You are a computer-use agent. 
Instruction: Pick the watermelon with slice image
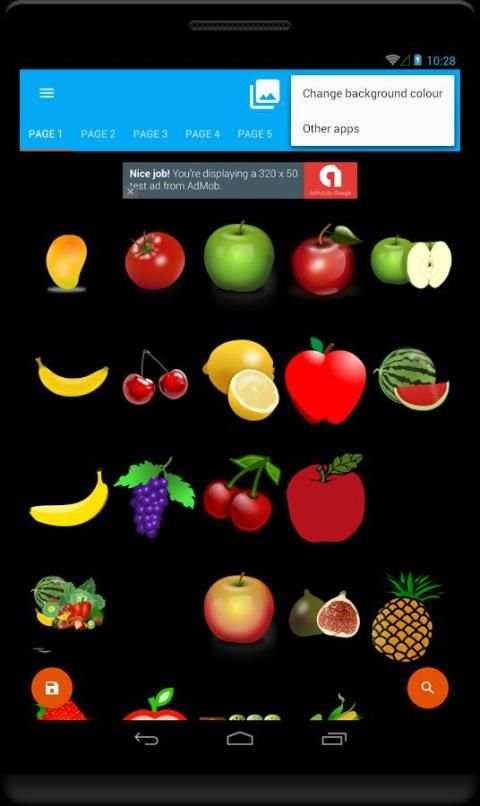tap(412, 379)
